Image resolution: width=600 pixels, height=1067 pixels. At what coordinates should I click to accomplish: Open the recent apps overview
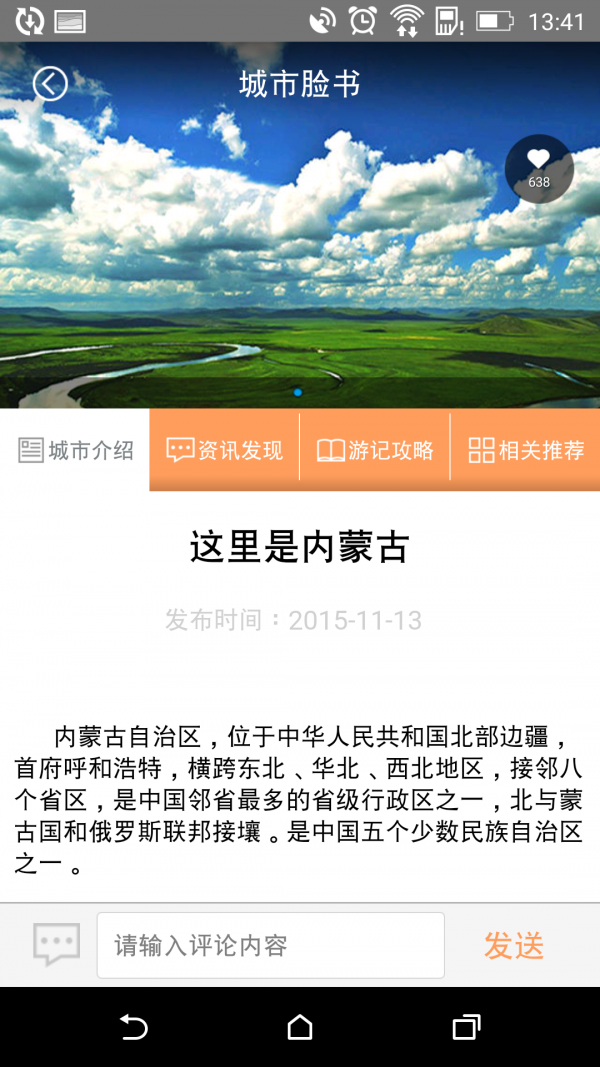pyautogui.click(x=466, y=1027)
